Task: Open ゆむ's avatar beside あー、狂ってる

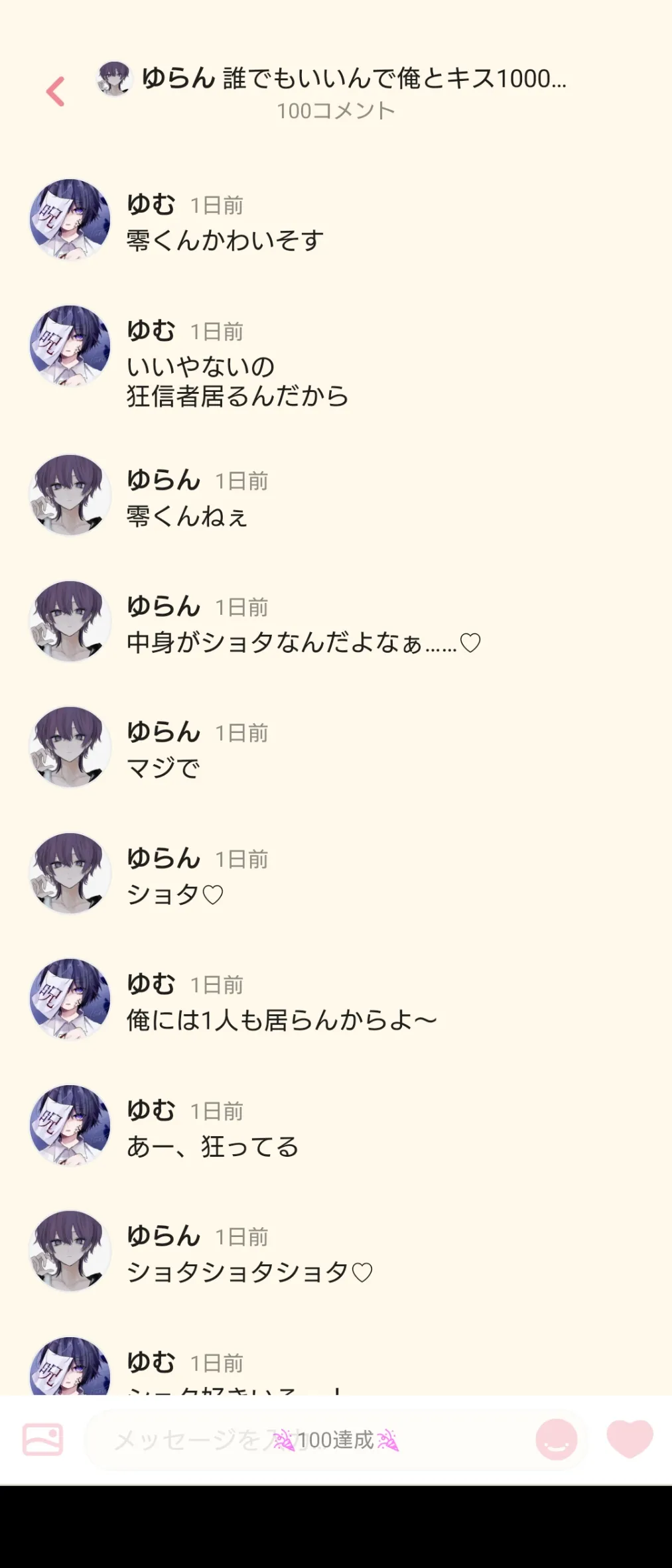Action: pos(70,1125)
